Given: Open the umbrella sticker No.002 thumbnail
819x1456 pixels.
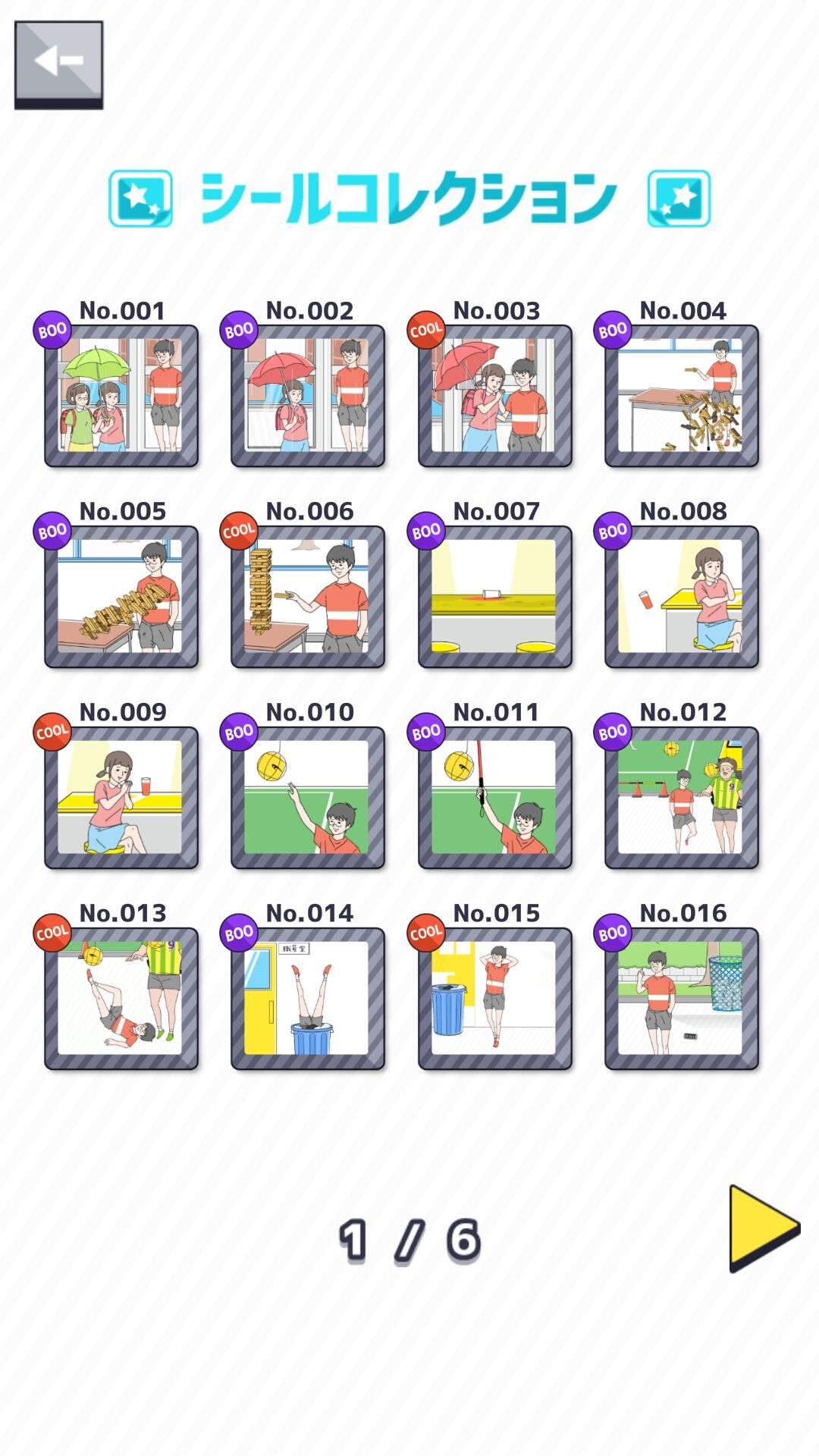Looking at the screenshot, I should point(309,394).
